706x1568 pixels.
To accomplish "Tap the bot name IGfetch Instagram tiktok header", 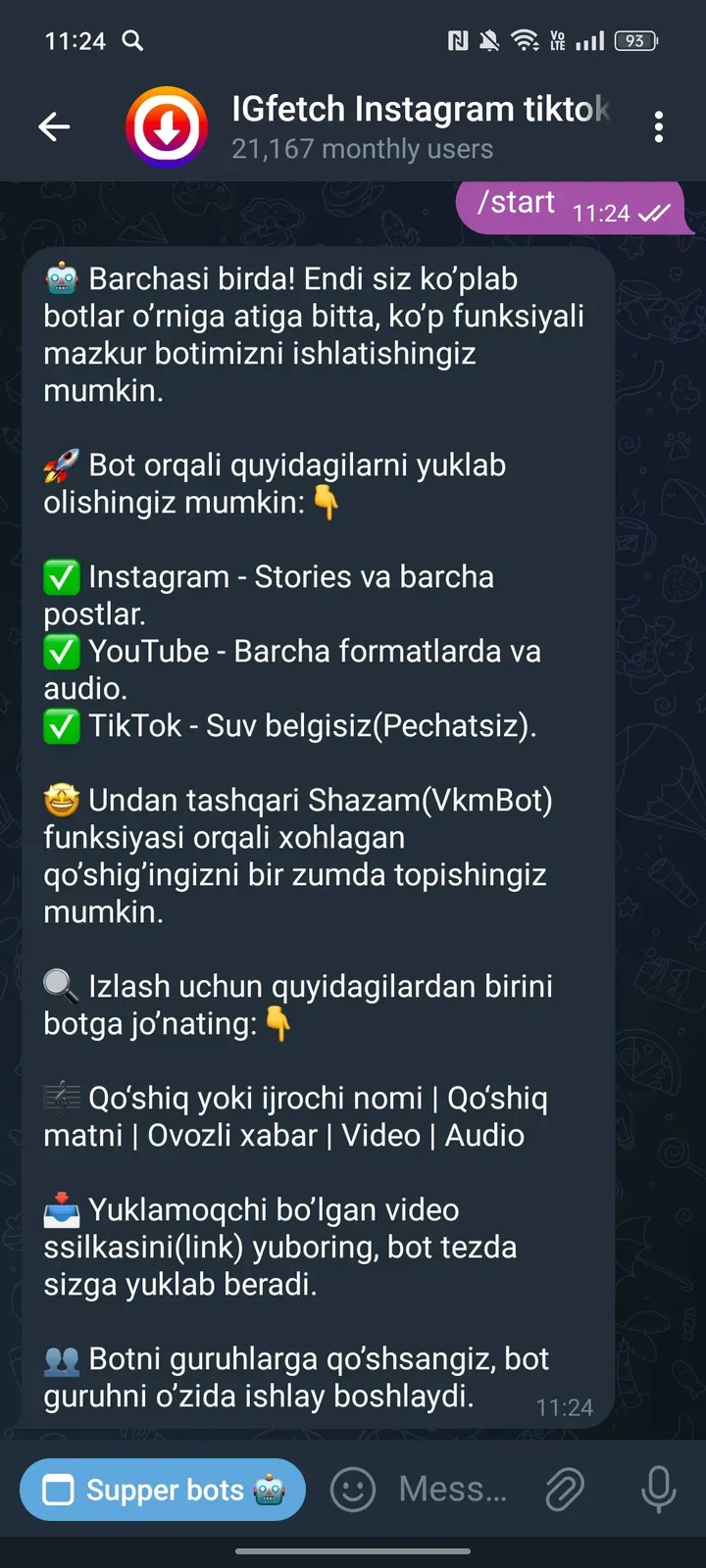I will click(x=412, y=109).
